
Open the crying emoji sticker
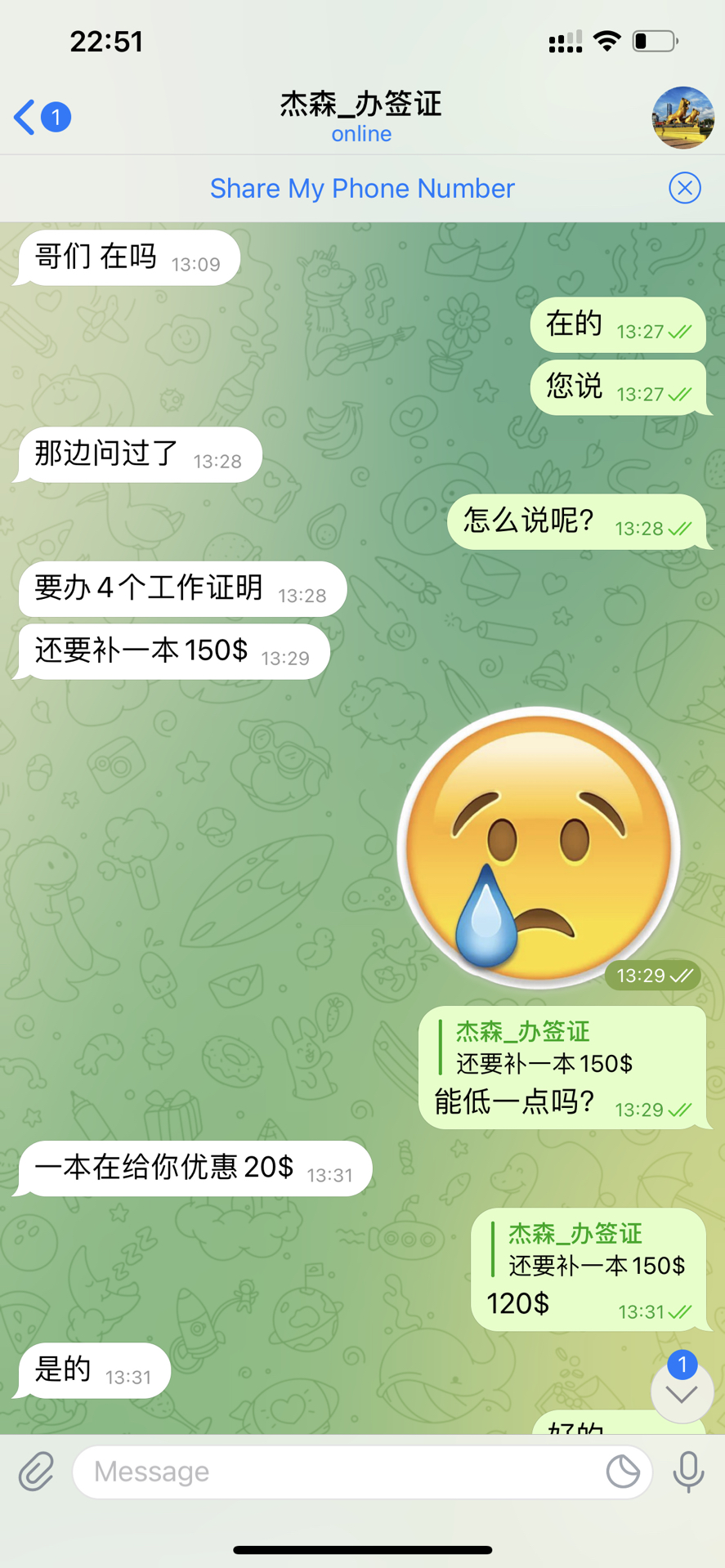pyautogui.click(x=539, y=848)
